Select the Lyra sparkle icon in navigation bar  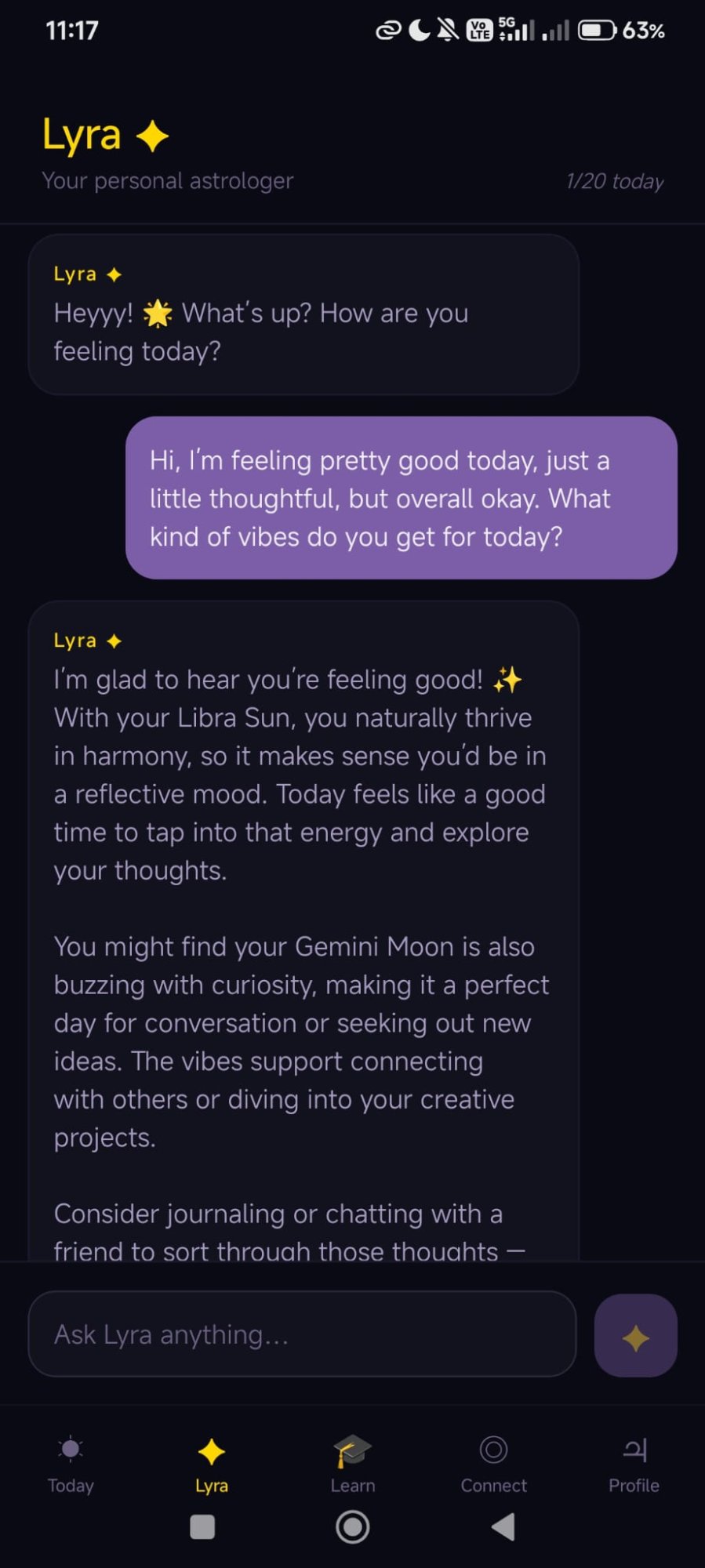click(x=211, y=1451)
